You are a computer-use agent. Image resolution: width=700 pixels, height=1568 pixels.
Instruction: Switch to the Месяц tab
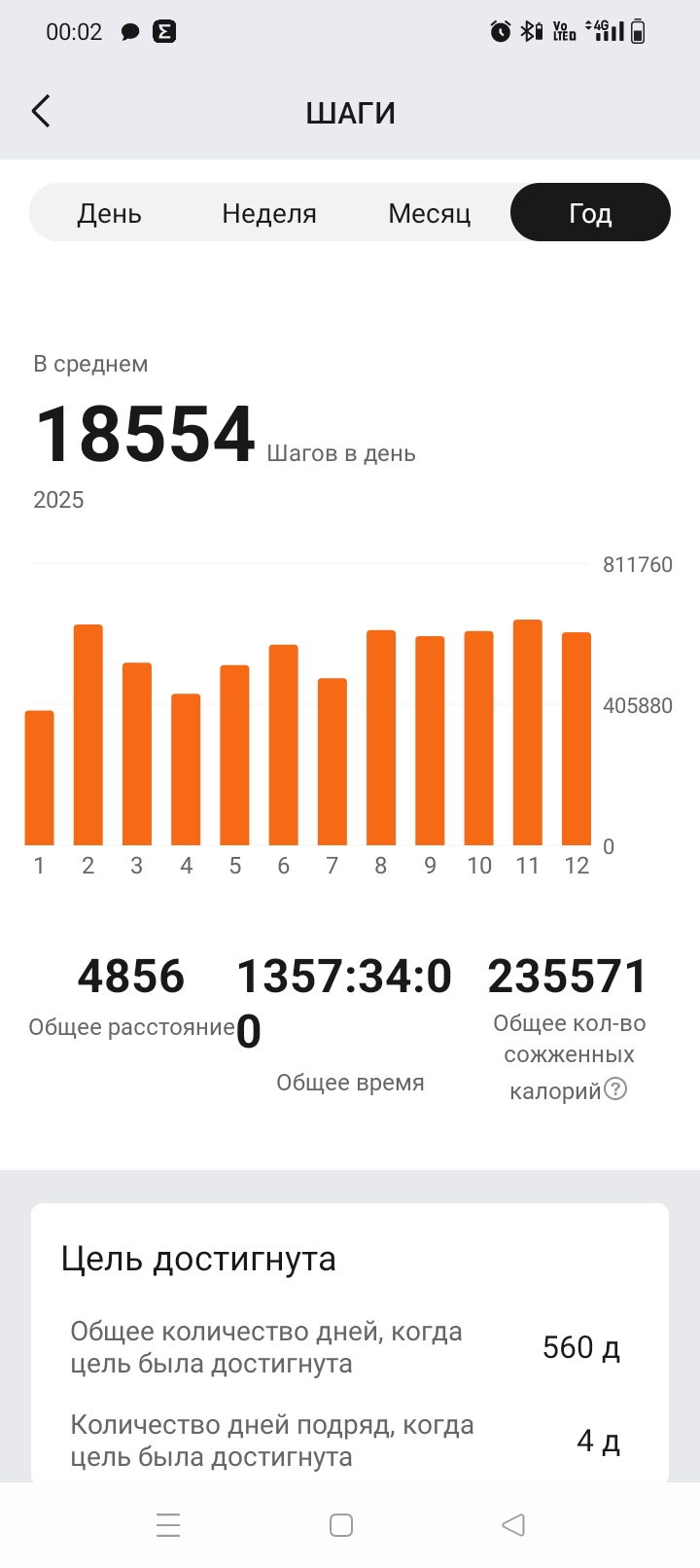(429, 213)
